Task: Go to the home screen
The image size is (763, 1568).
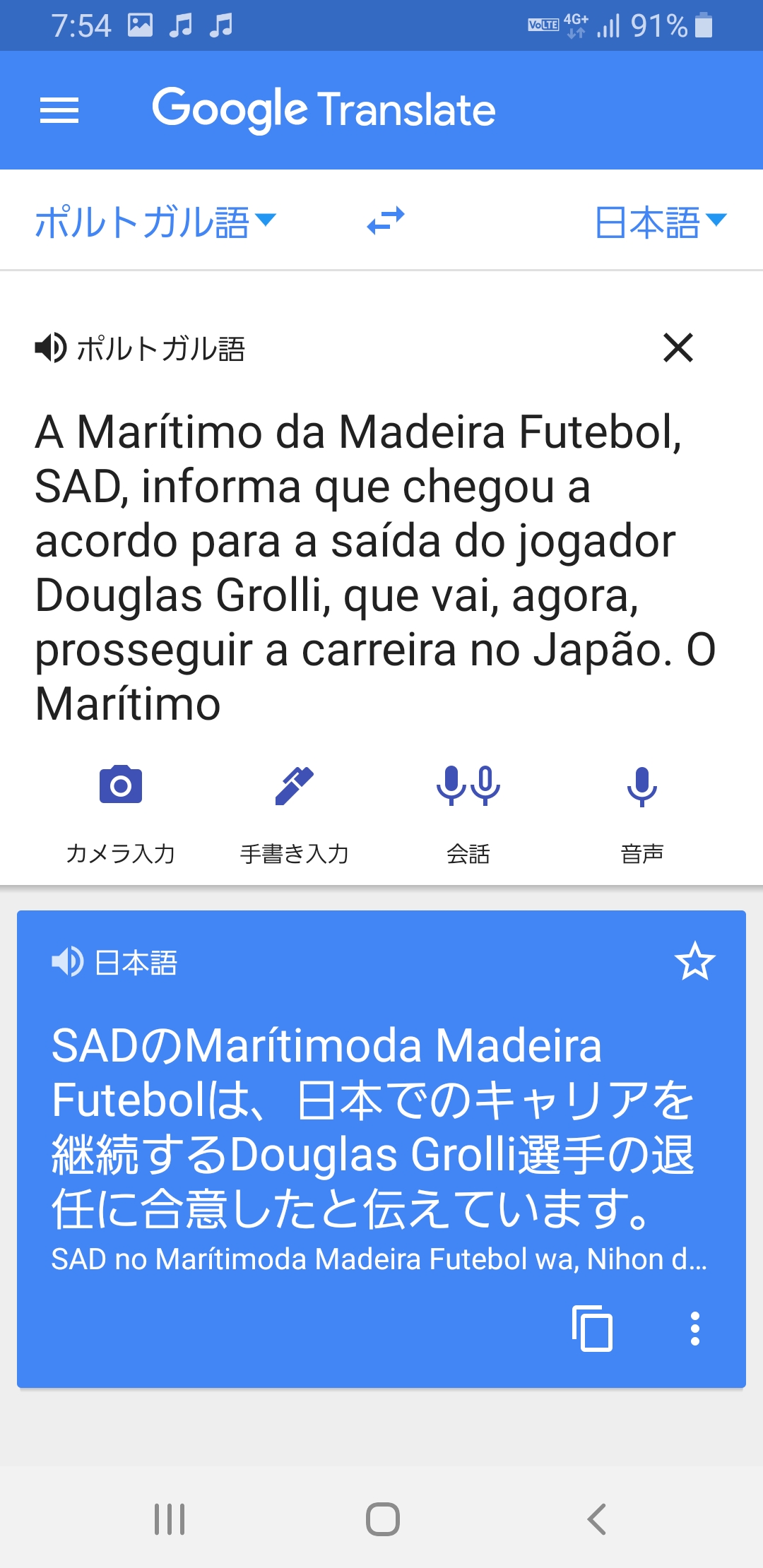Action: tap(382, 1519)
